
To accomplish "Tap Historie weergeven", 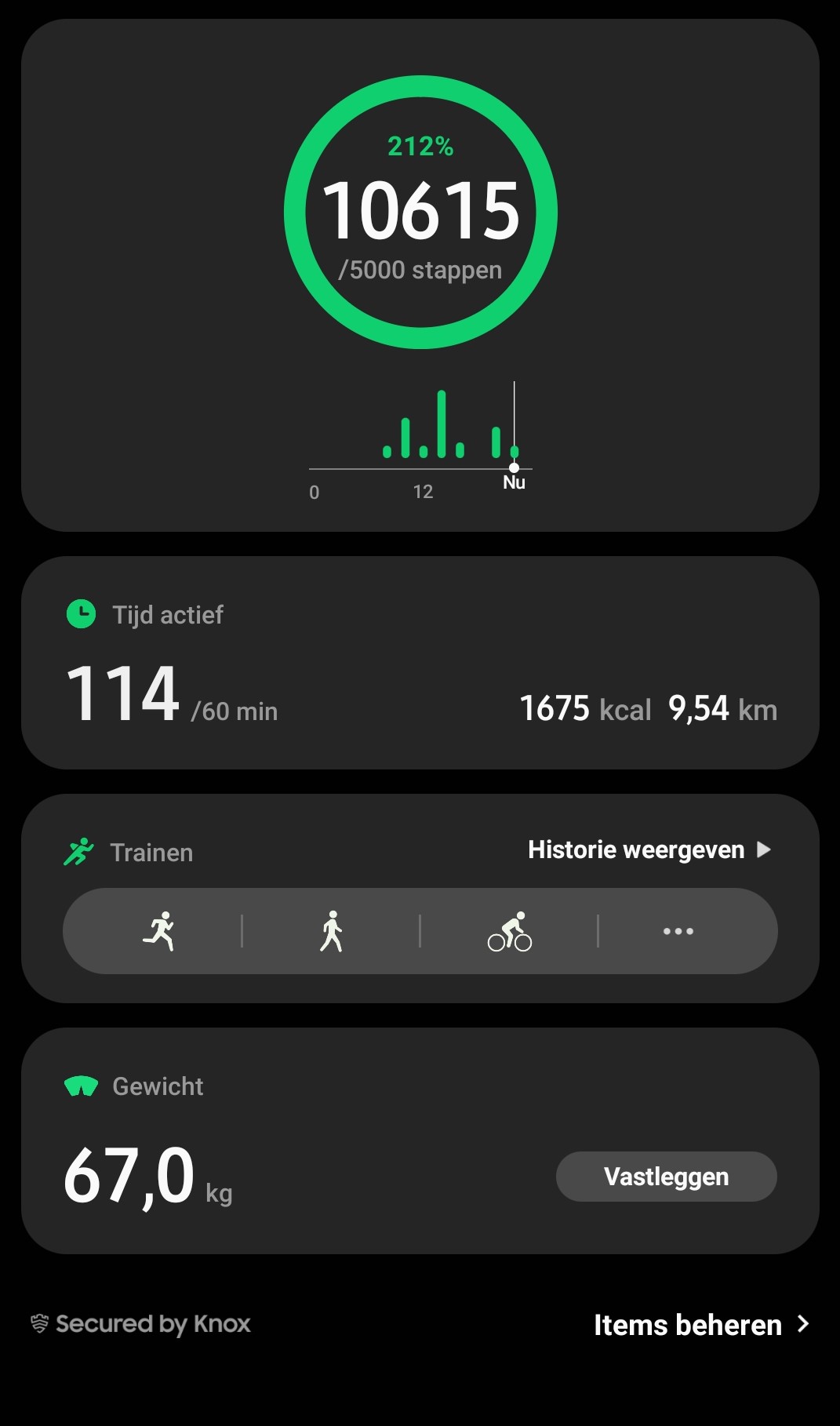I will [649, 849].
